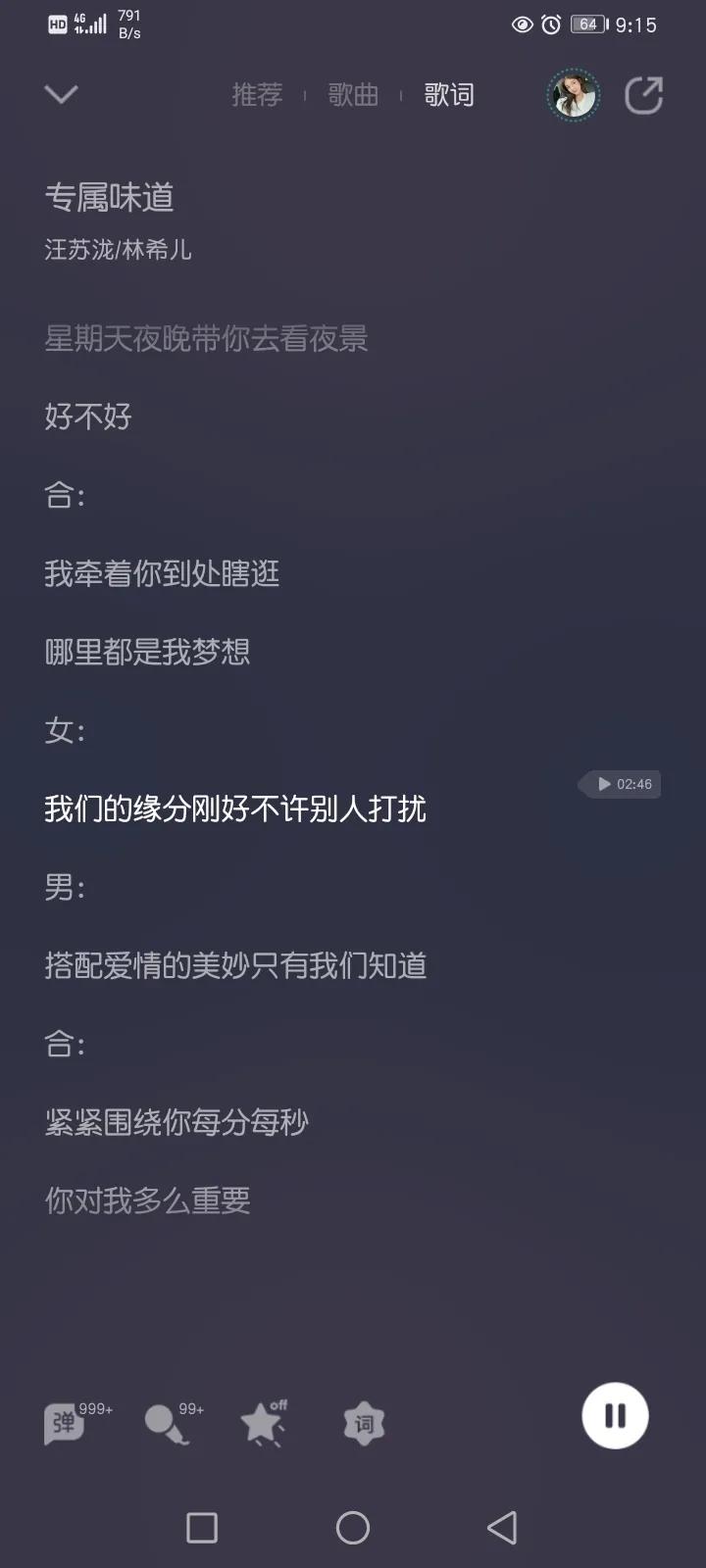Share the song using the share icon
Image resolution: width=706 pixels, height=1568 pixels.
643,94
